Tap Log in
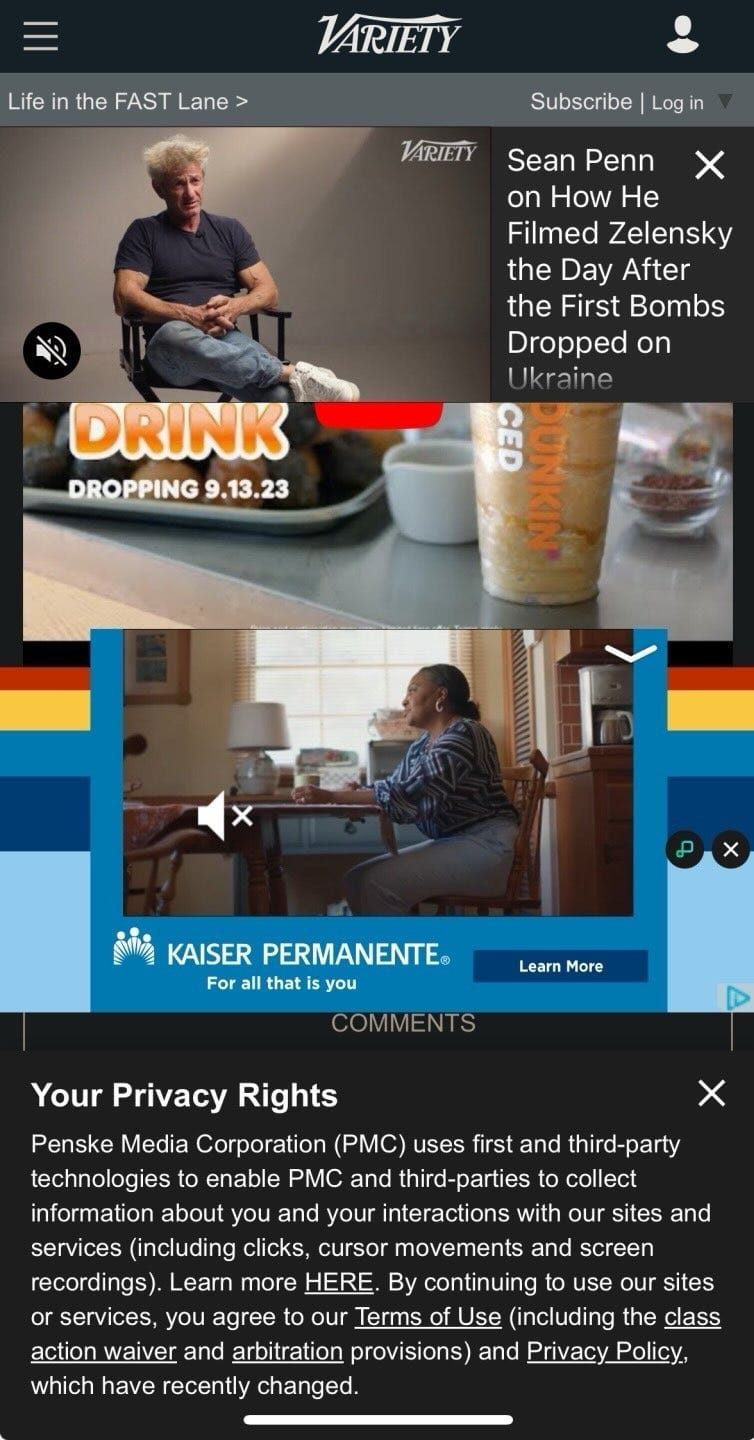The image size is (754, 1440). (x=677, y=103)
